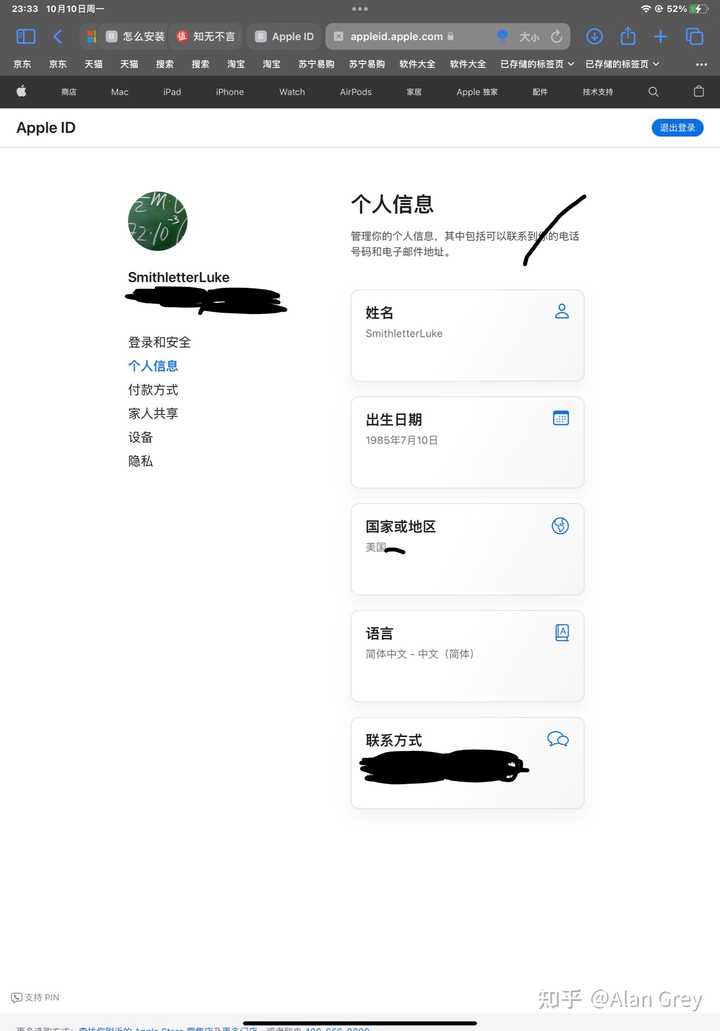
Task: Switch to the 知无不言 tab
Action: click(206, 36)
